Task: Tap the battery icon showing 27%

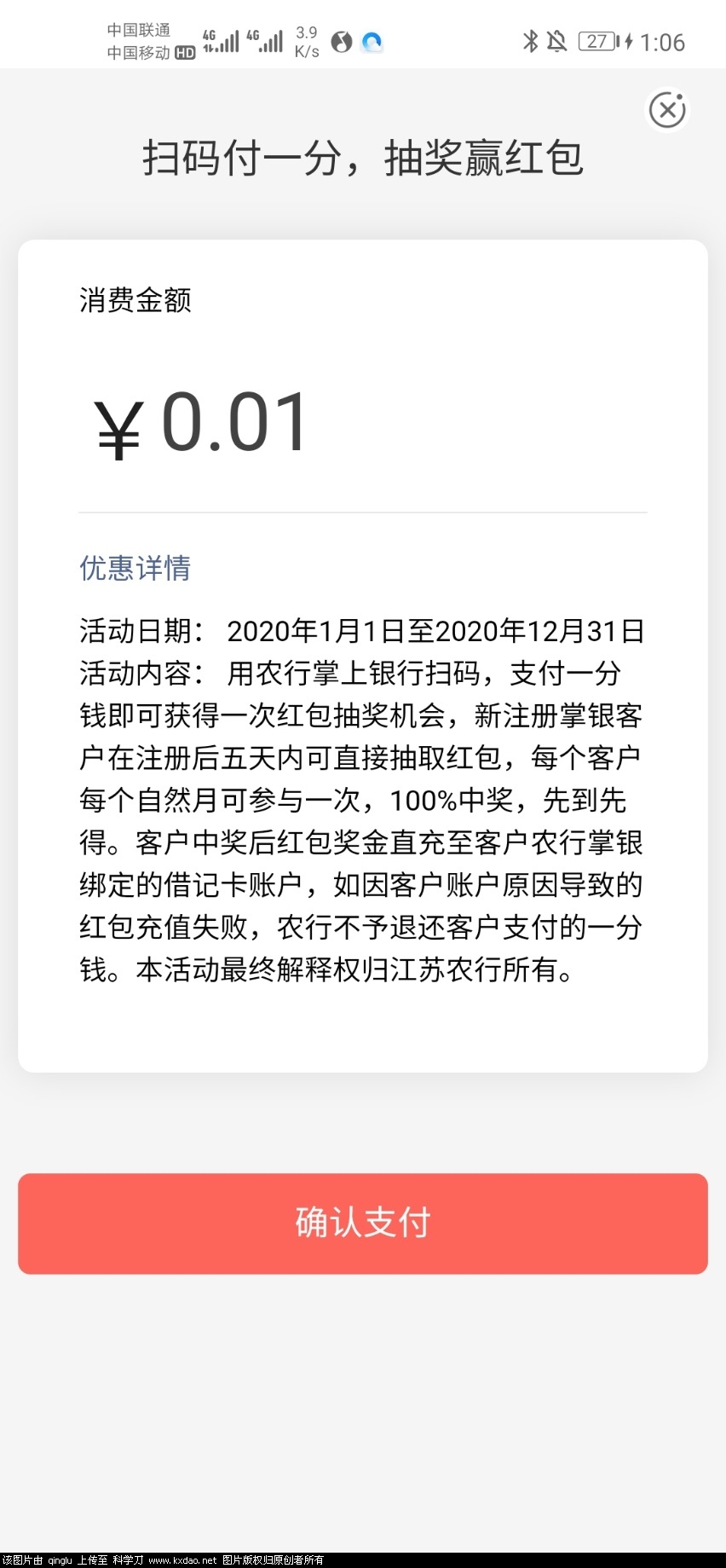Action: pyautogui.click(x=596, y=41)
